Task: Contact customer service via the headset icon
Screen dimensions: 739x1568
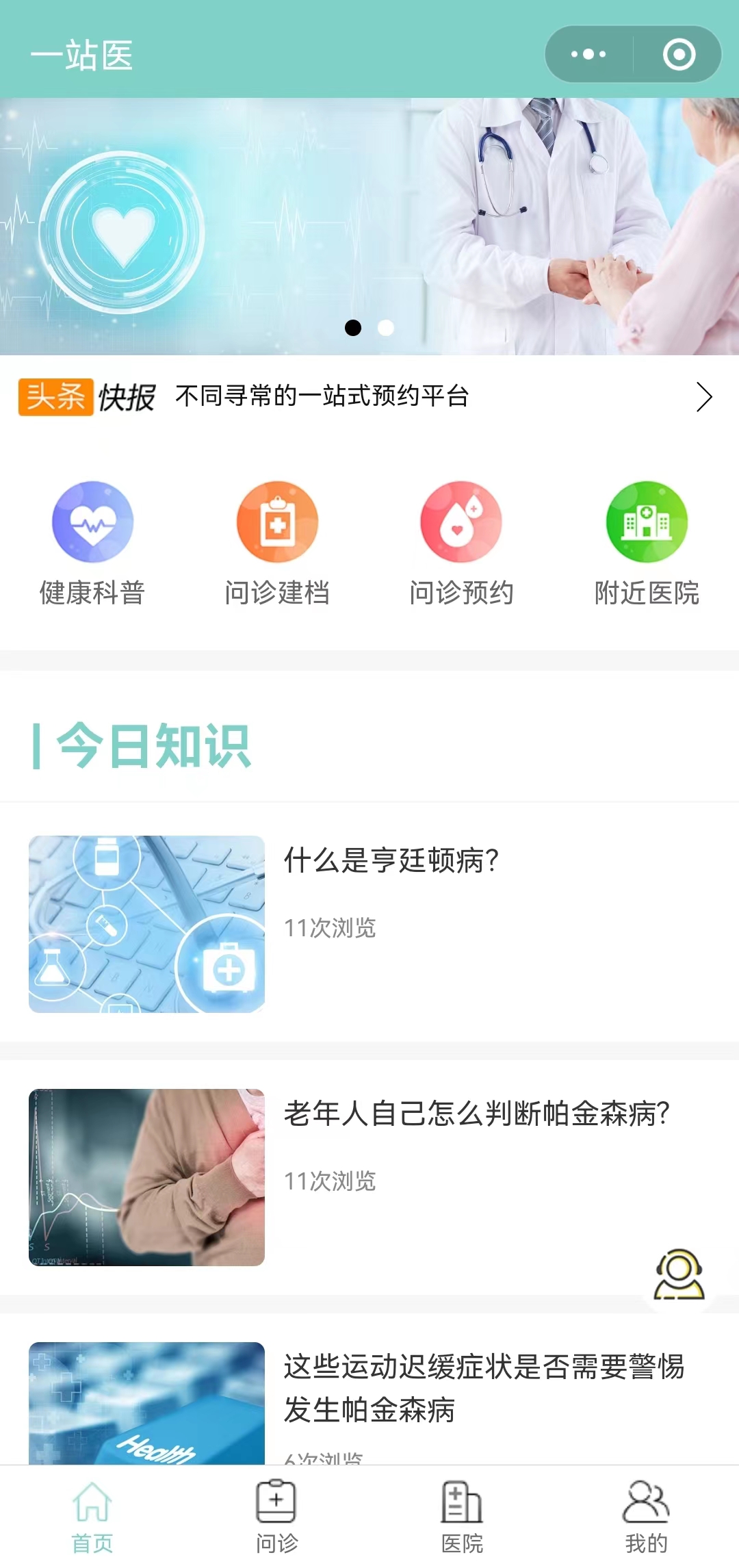Action: 678,1274
